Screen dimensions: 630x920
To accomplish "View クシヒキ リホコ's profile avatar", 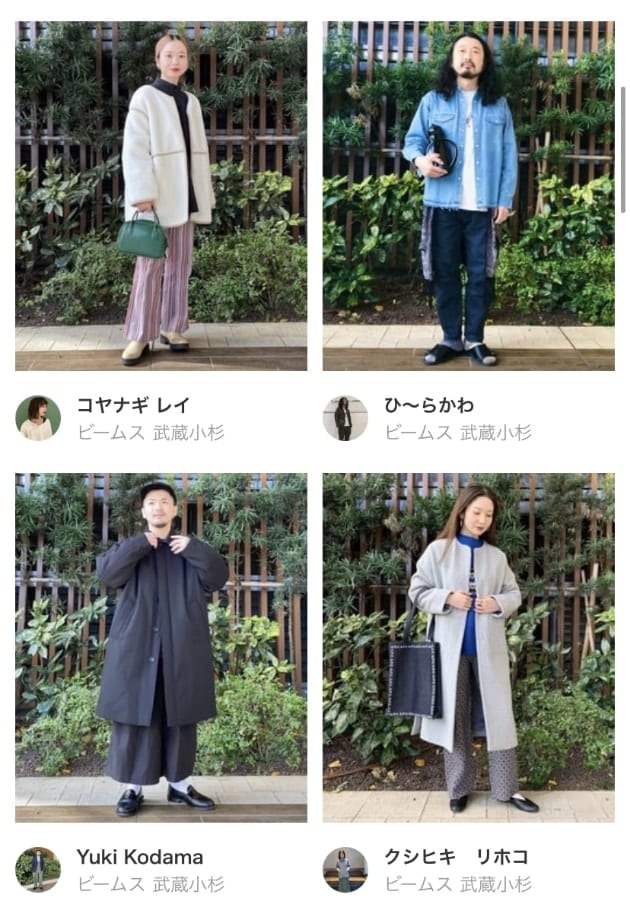I will [345, 869].
